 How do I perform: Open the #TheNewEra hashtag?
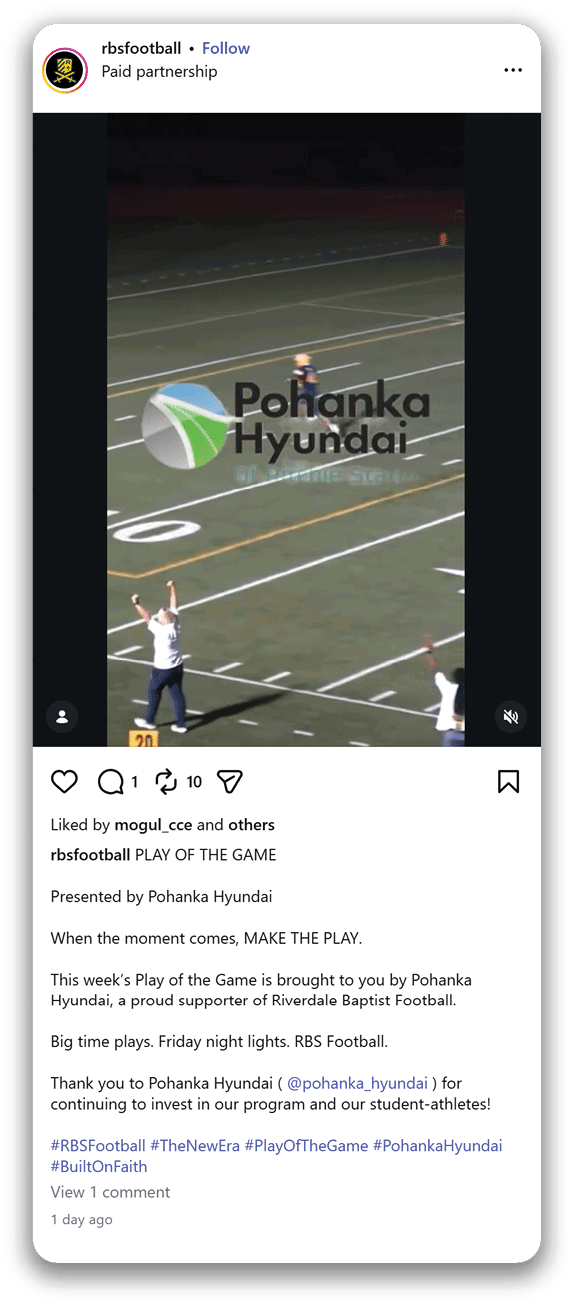pos(195,1146)
